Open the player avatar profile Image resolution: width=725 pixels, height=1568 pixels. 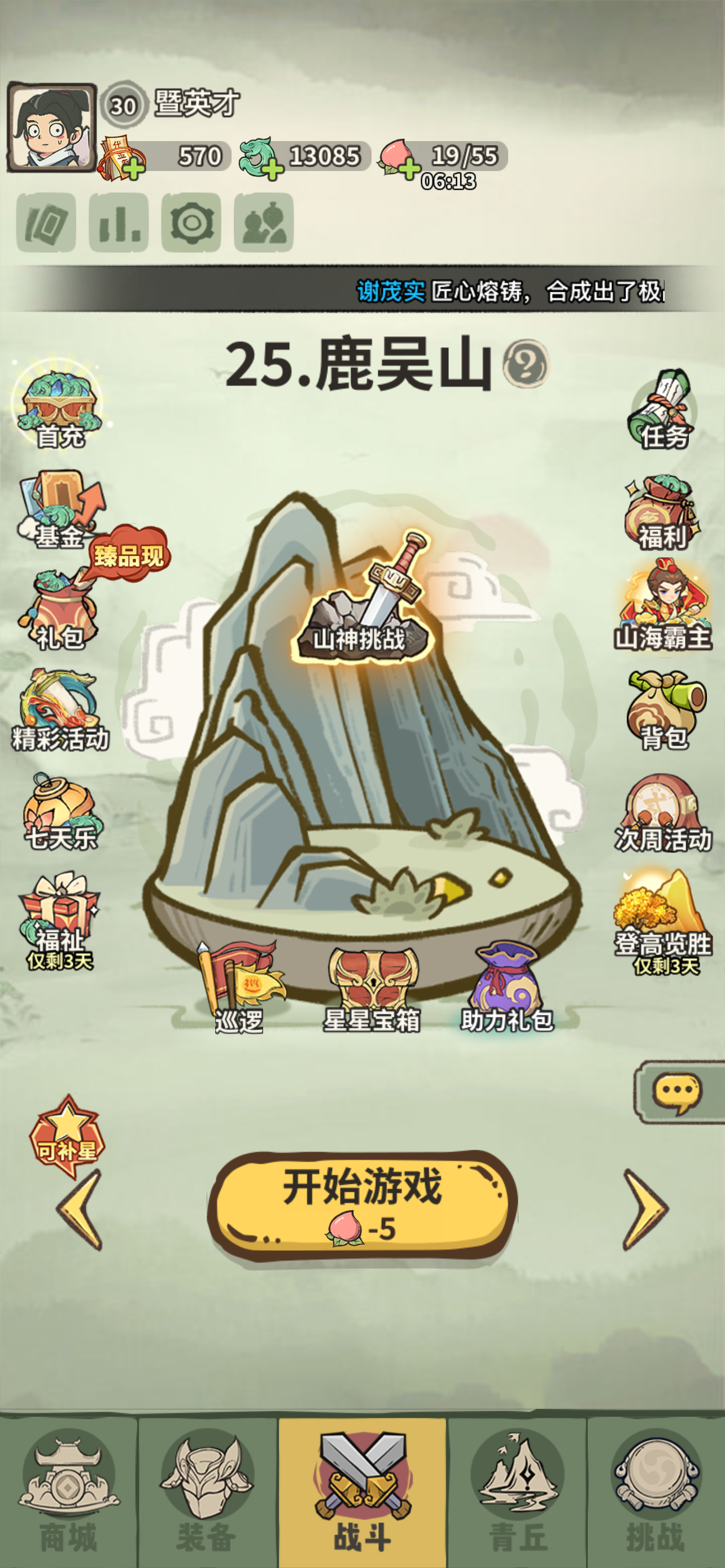[x=52, y=127]
